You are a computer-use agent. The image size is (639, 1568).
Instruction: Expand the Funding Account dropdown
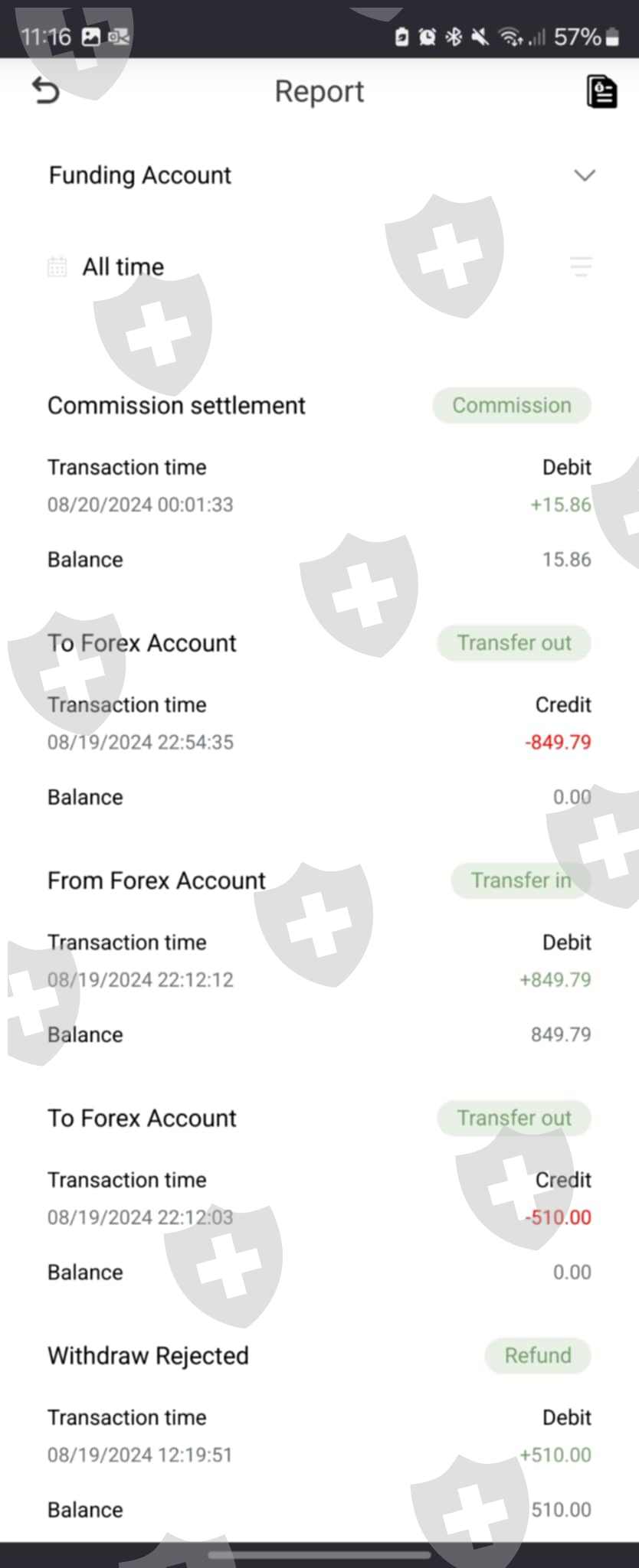pyautogui.click(x=584, y=175)
